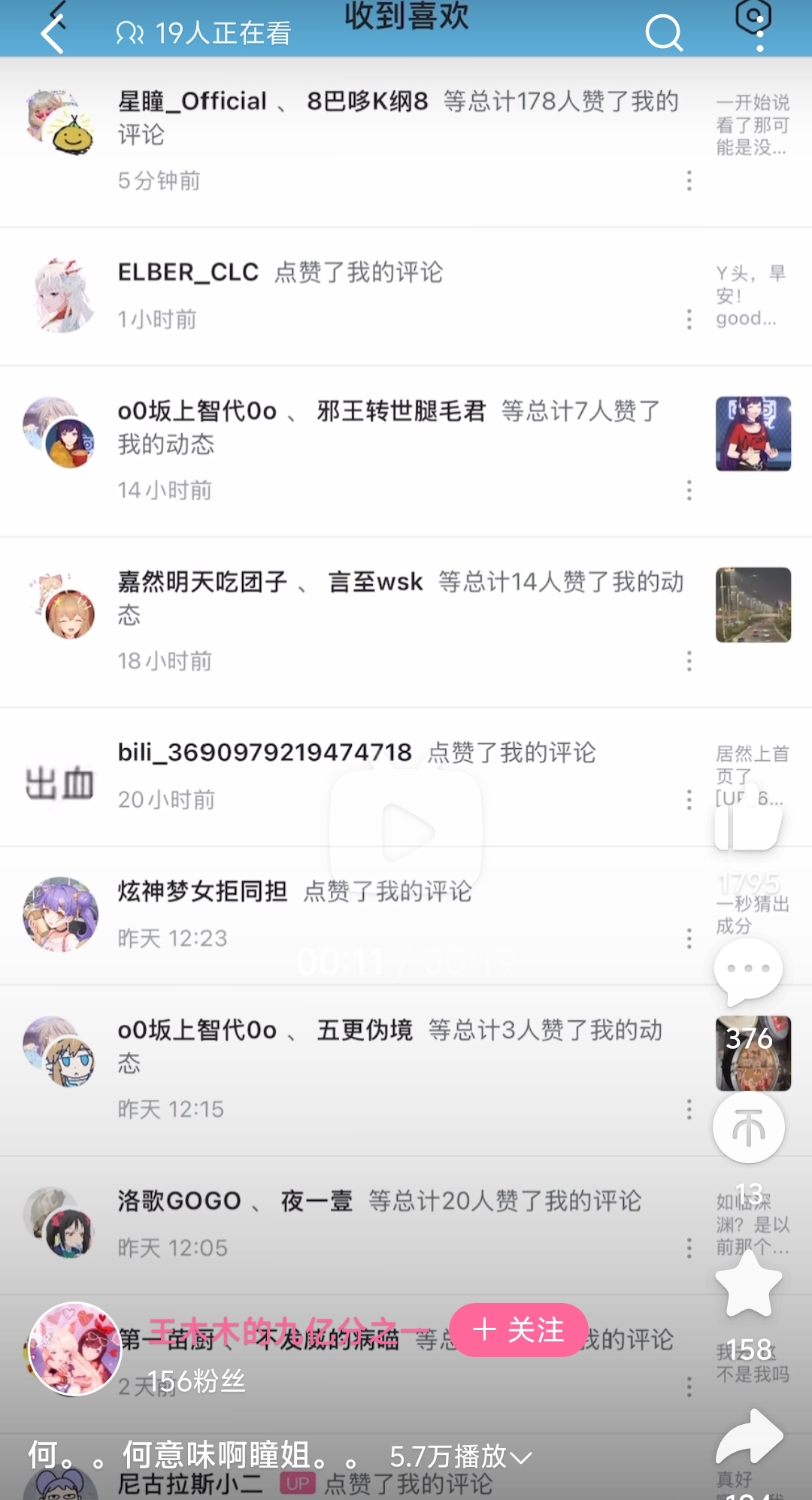Go back using the top-left arrow
The height and width of the screenshot is (1500, 812).
(53, 33)
